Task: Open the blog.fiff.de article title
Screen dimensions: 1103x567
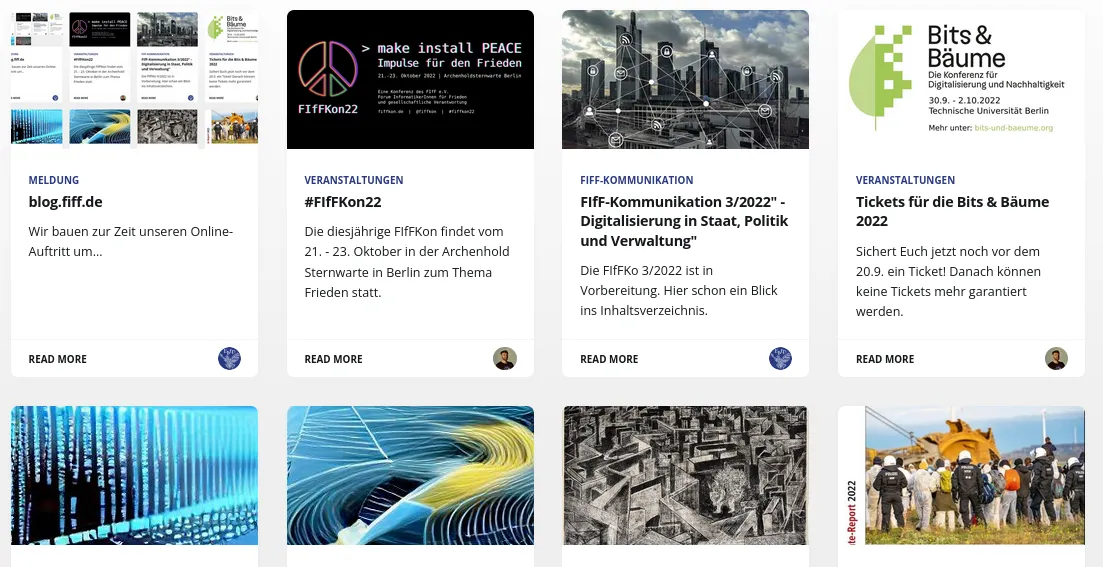Action: click(66, 202)
